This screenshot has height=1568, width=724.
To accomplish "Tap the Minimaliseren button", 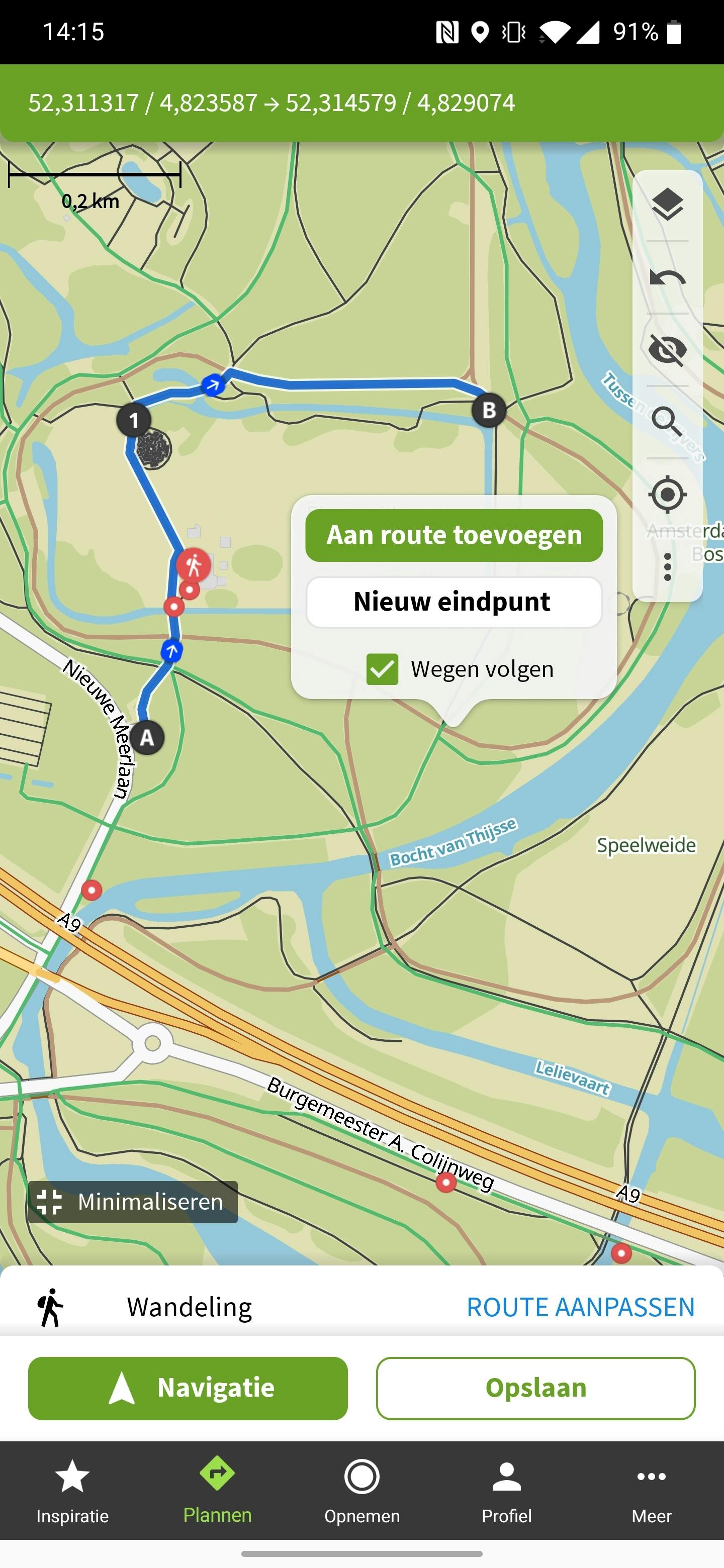I will (133, 1202).
